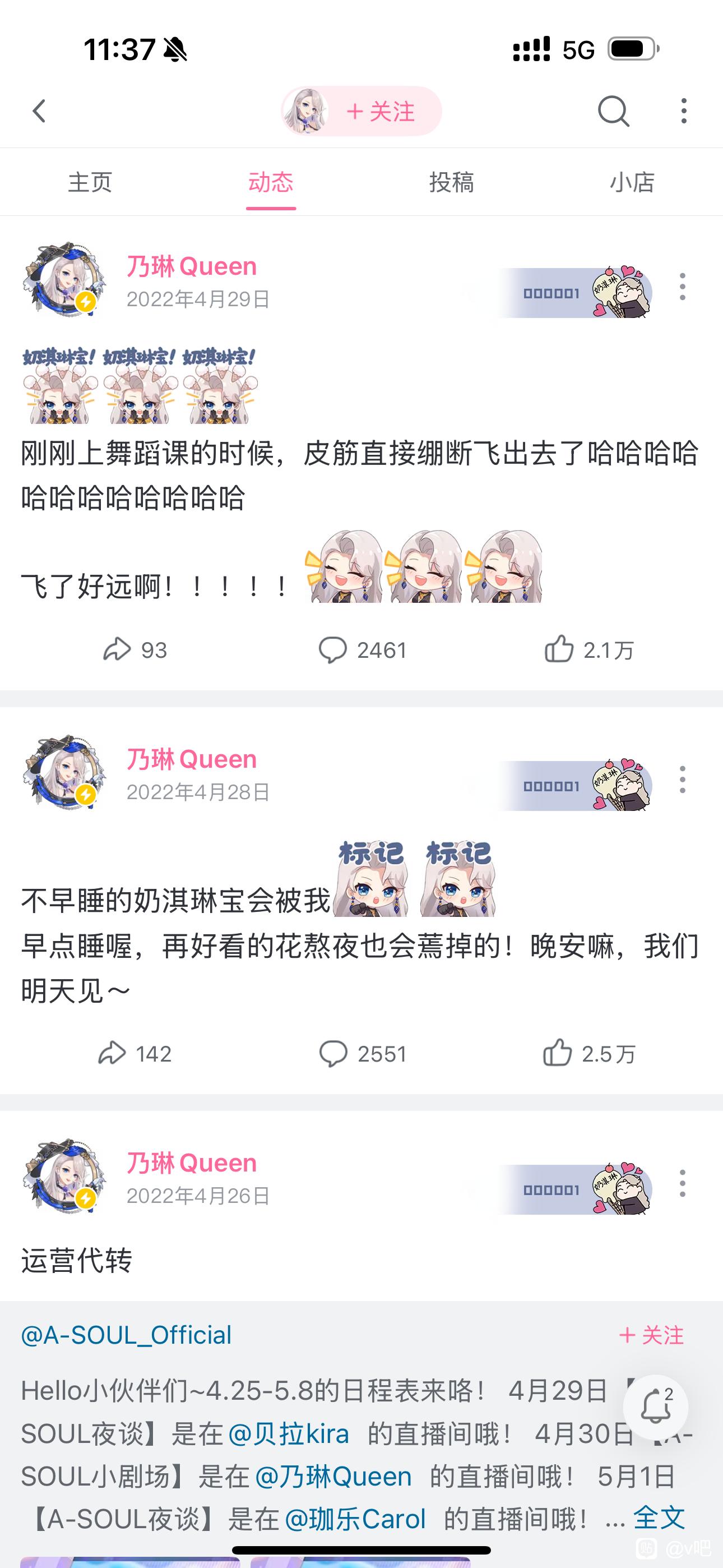Open the search icon in the header
Viewport: 723px width, 1568px height.
point(613,111)
